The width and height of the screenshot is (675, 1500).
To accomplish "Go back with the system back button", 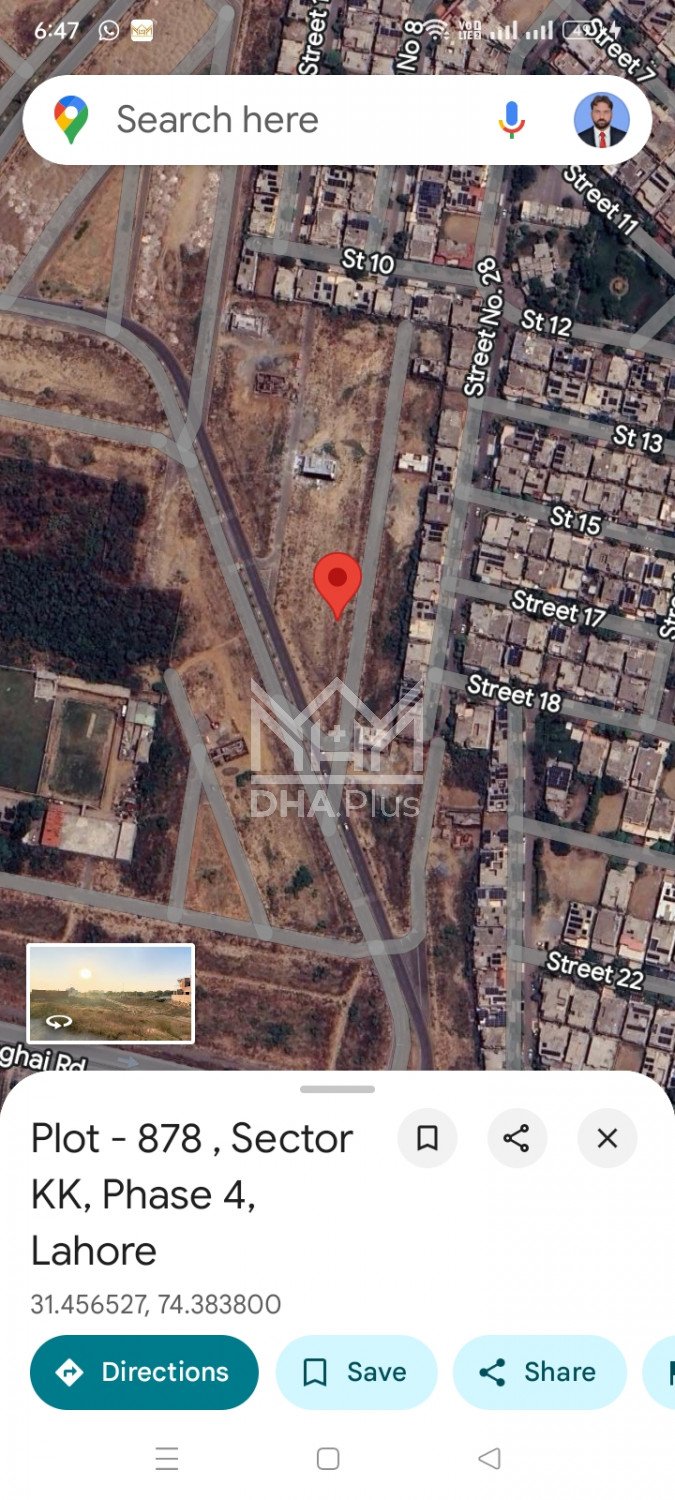I will coord(489,1459).
